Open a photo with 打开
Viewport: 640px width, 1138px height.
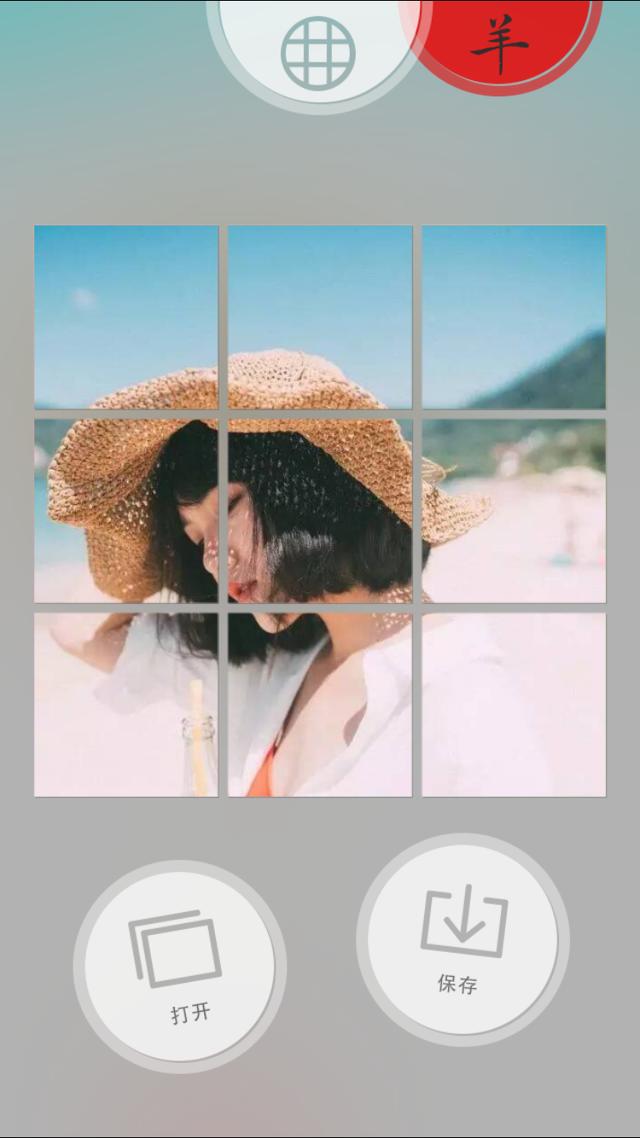[180, 965]
